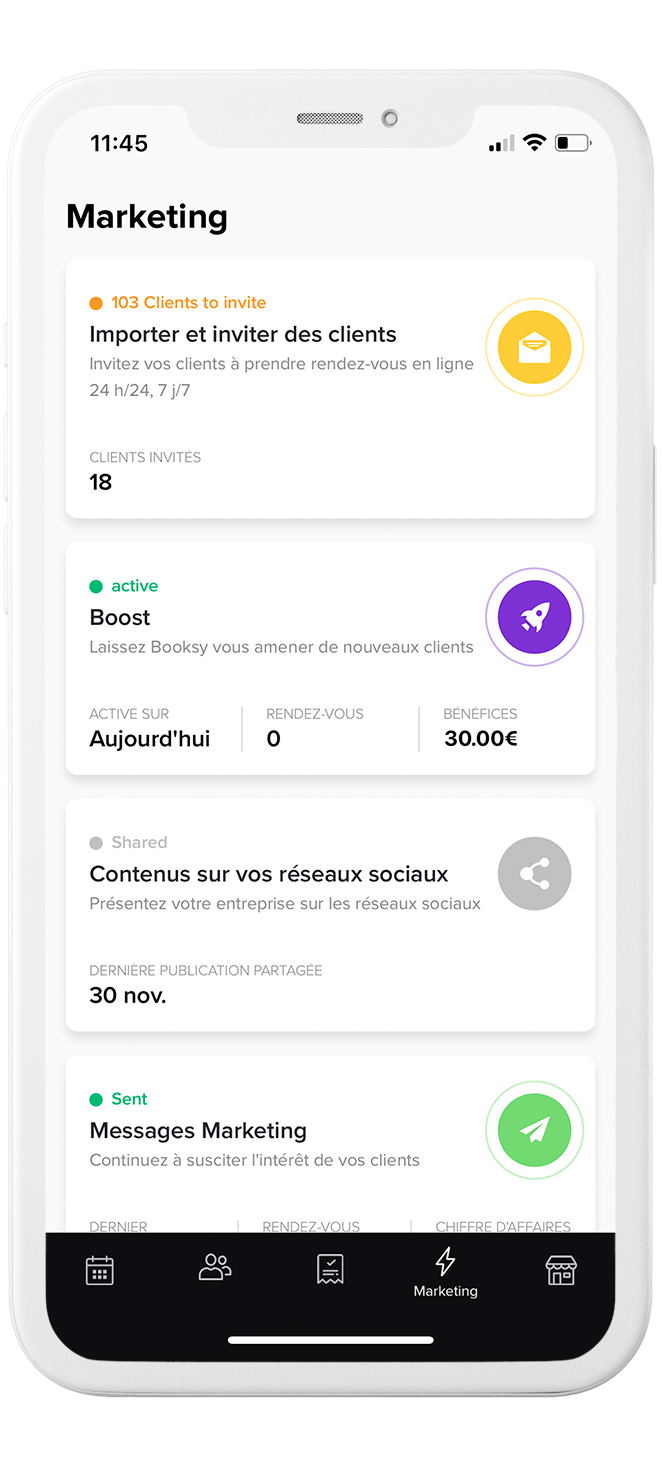Screen dimensions: 662x1461
Task: Select the Marketing tab
Action: [445, 1273]
